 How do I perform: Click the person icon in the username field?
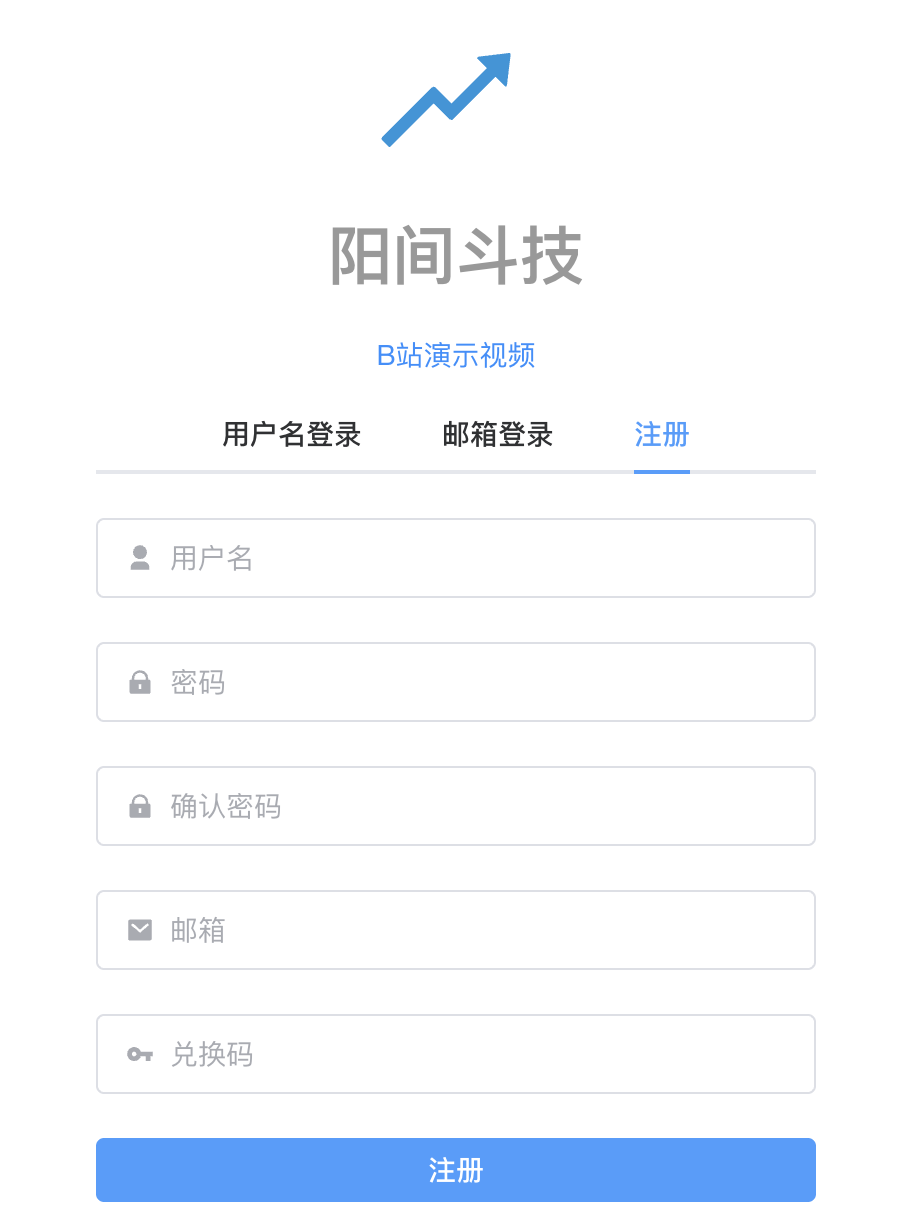click(x=139, y=557)
